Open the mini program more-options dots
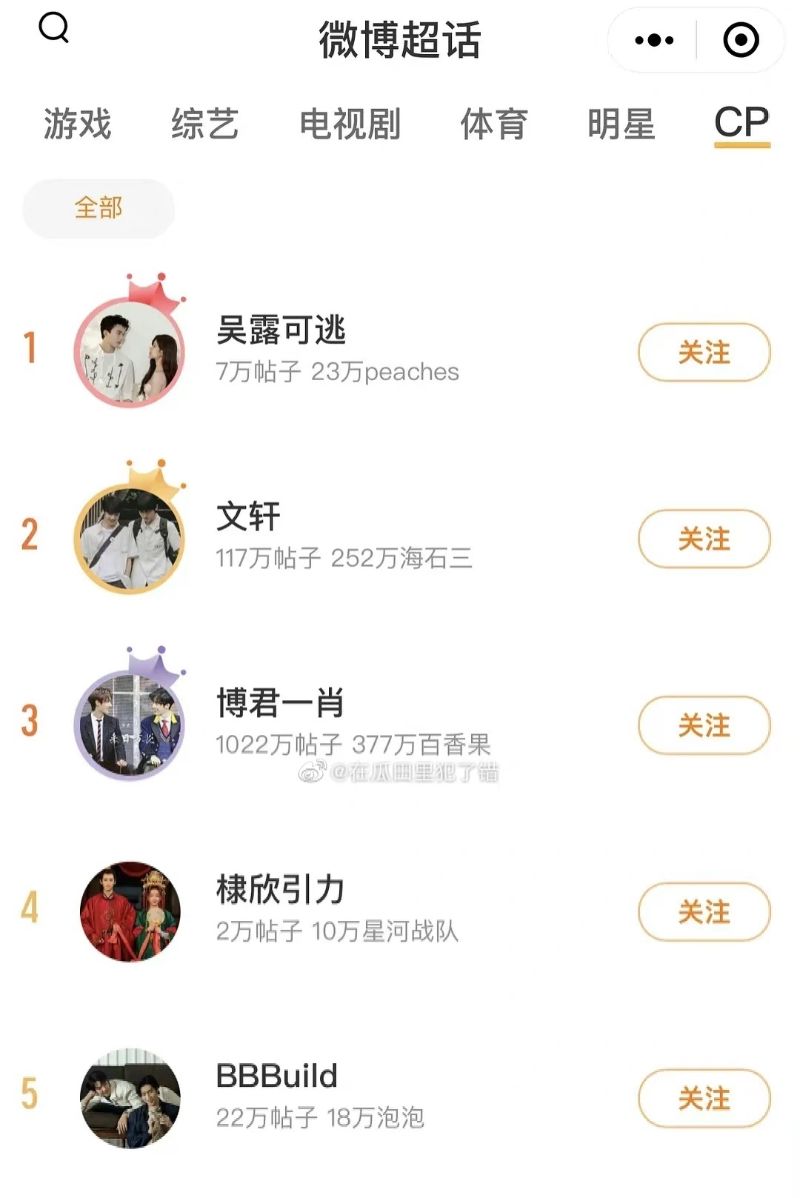800x1198 pixels. [654, 40]
